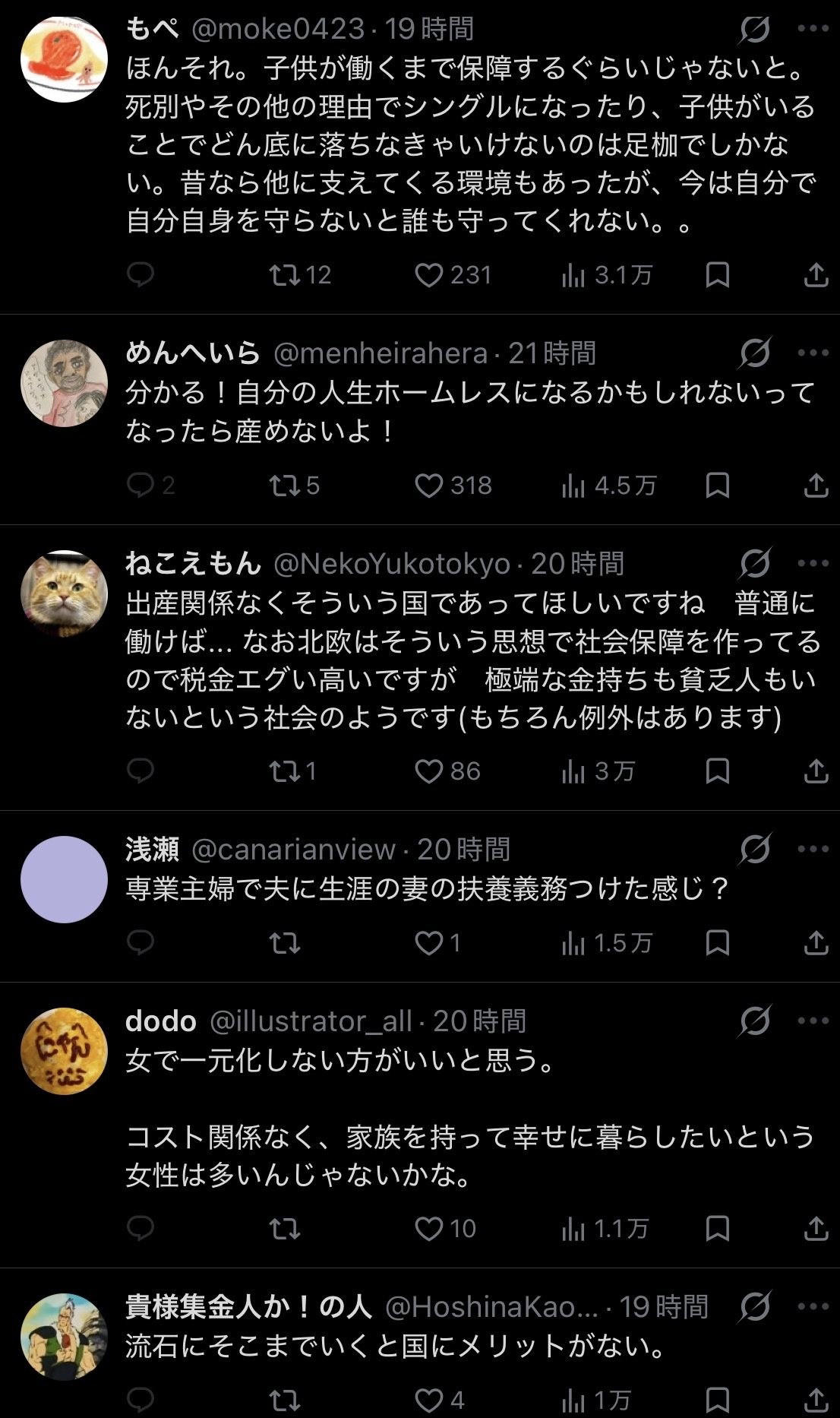Open the overflow menu on dodo's post
Image resolution: width=840 pixels, height=1418 pixels.
813,1021
